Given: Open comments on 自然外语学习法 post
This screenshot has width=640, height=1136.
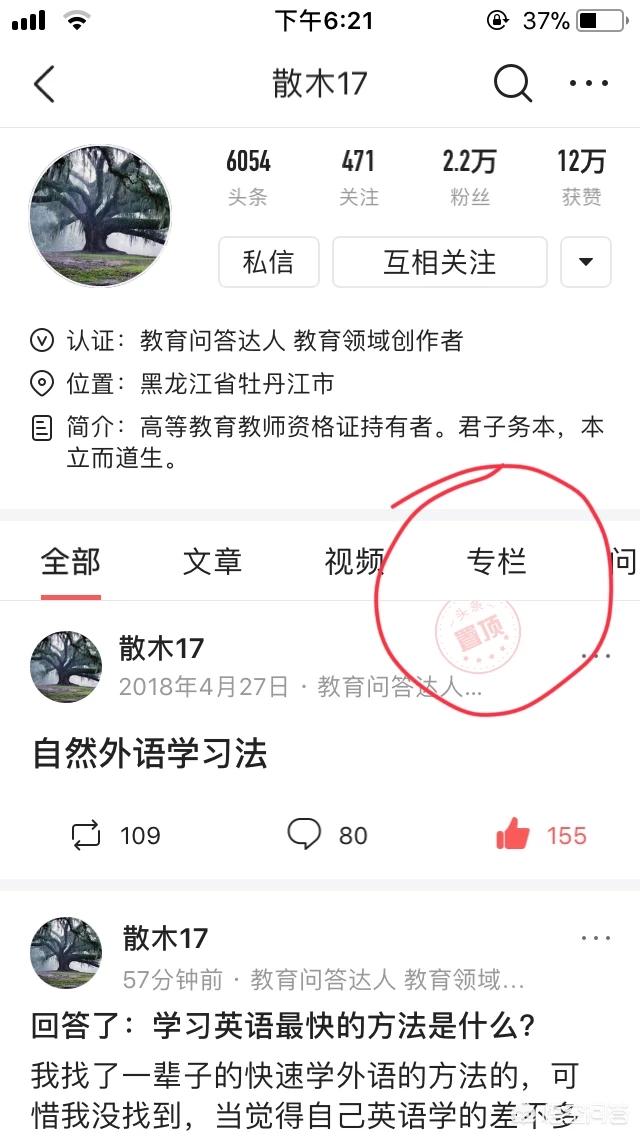Looking at the screenshot, I should click(327, 835).
